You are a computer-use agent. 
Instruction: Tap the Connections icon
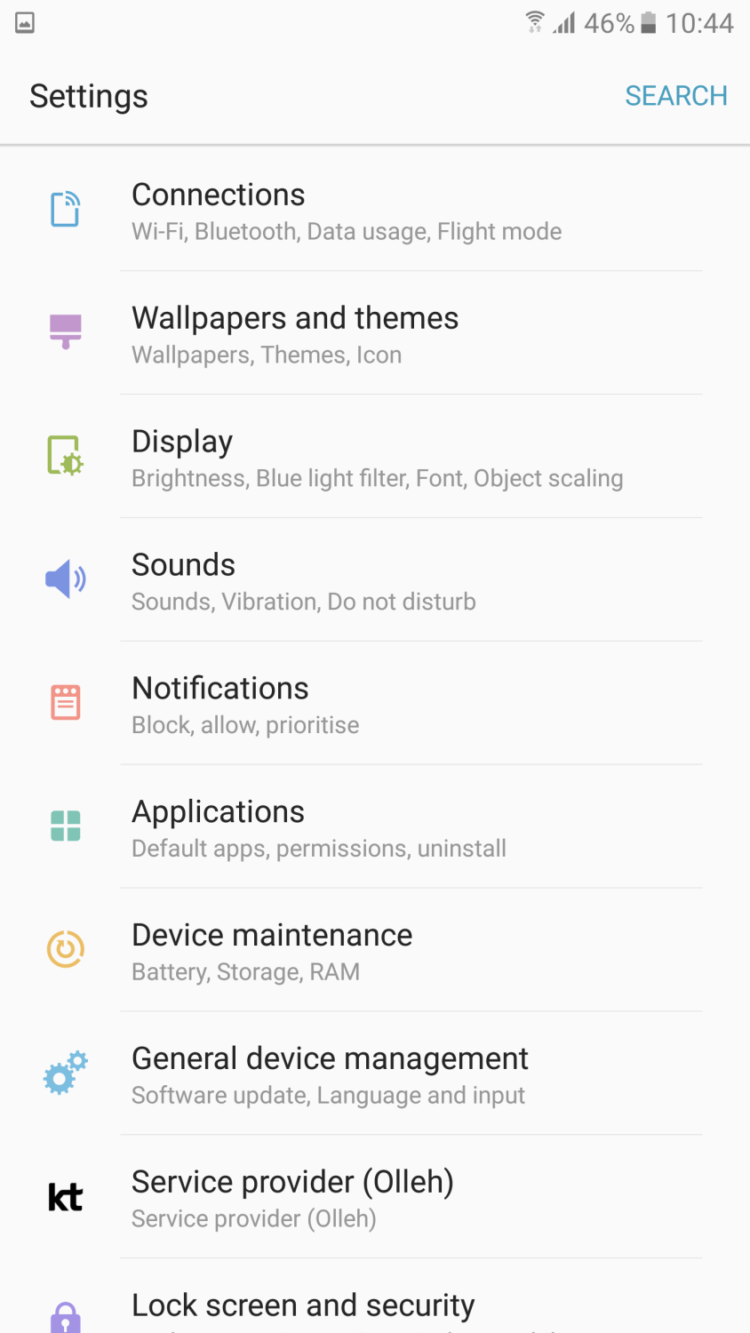(65, 209)
